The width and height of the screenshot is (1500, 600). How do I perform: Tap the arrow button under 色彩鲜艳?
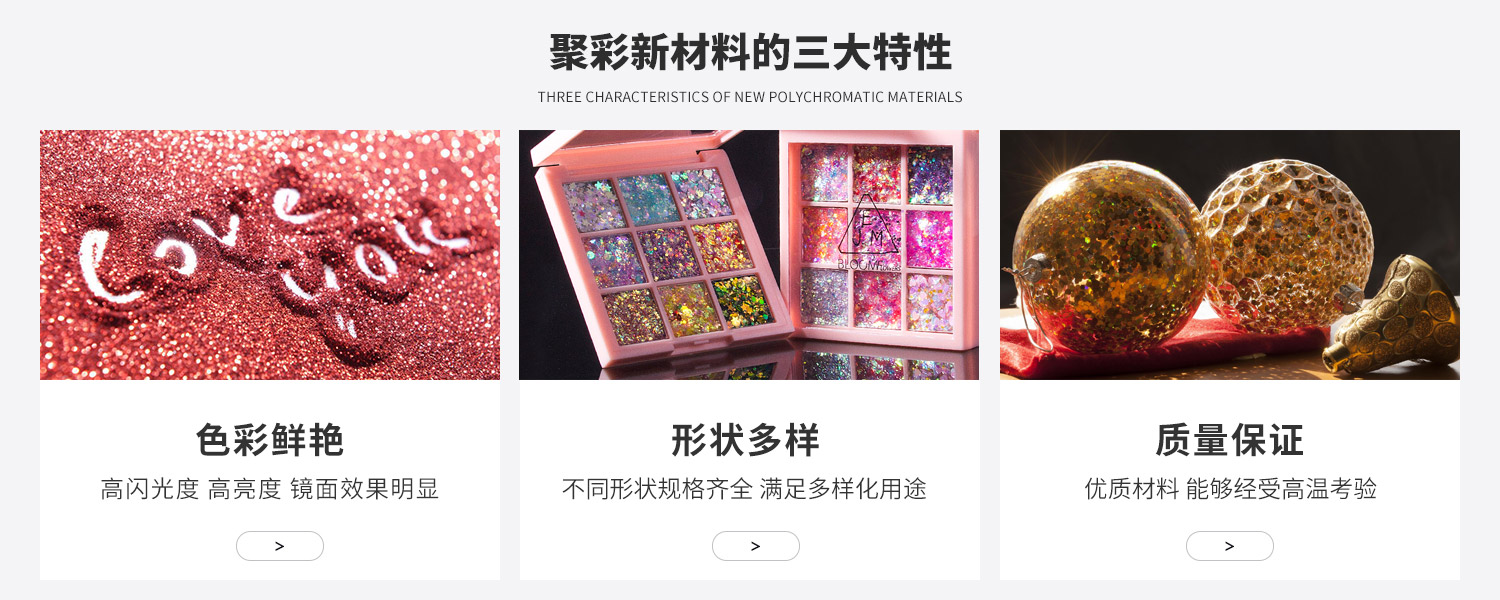tap(280, 546)
